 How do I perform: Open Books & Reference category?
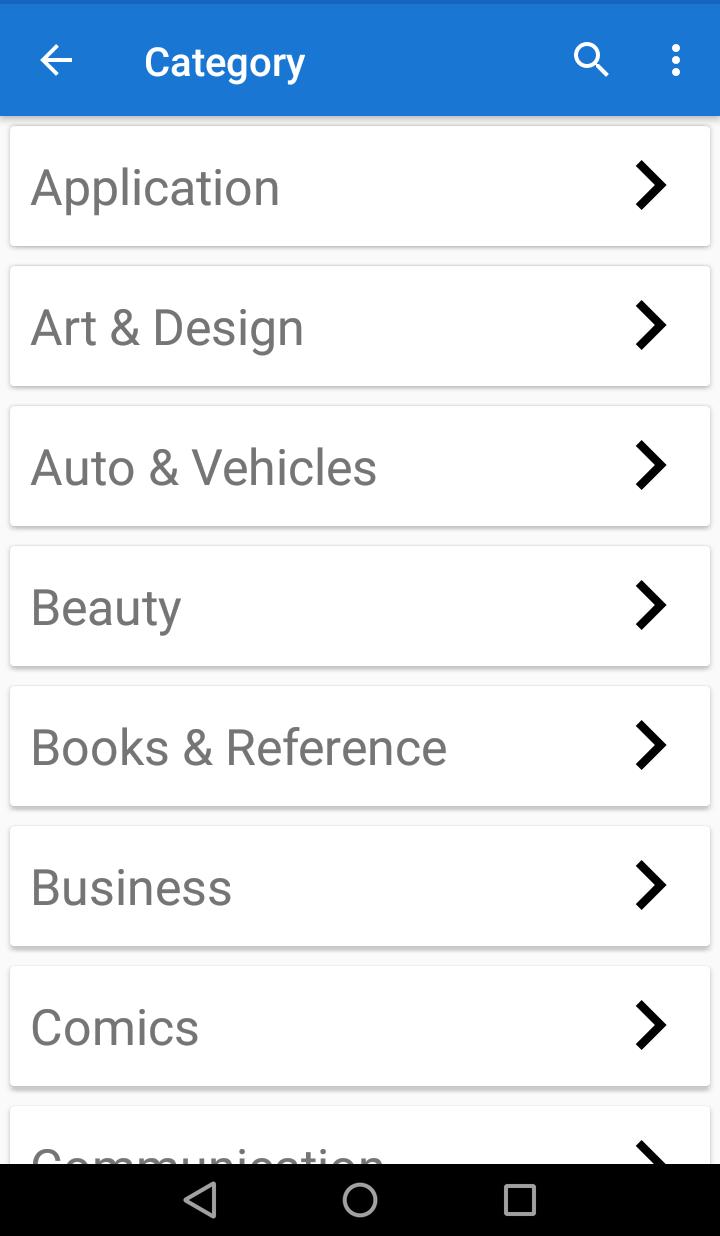[360, 746]
